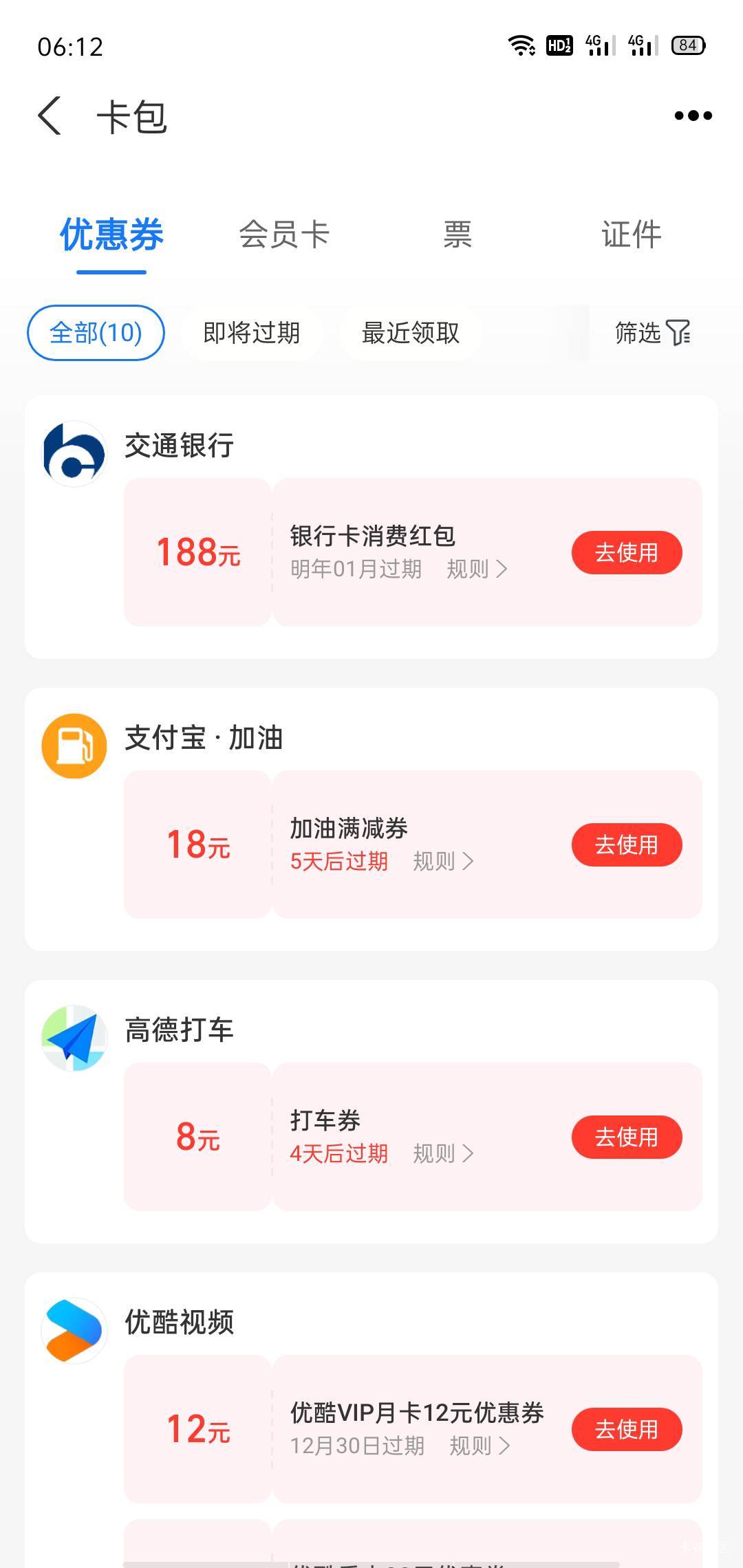The image size is (743, 1568).
Task: Open the 筛选 filter options
Action: click(652, 333)
